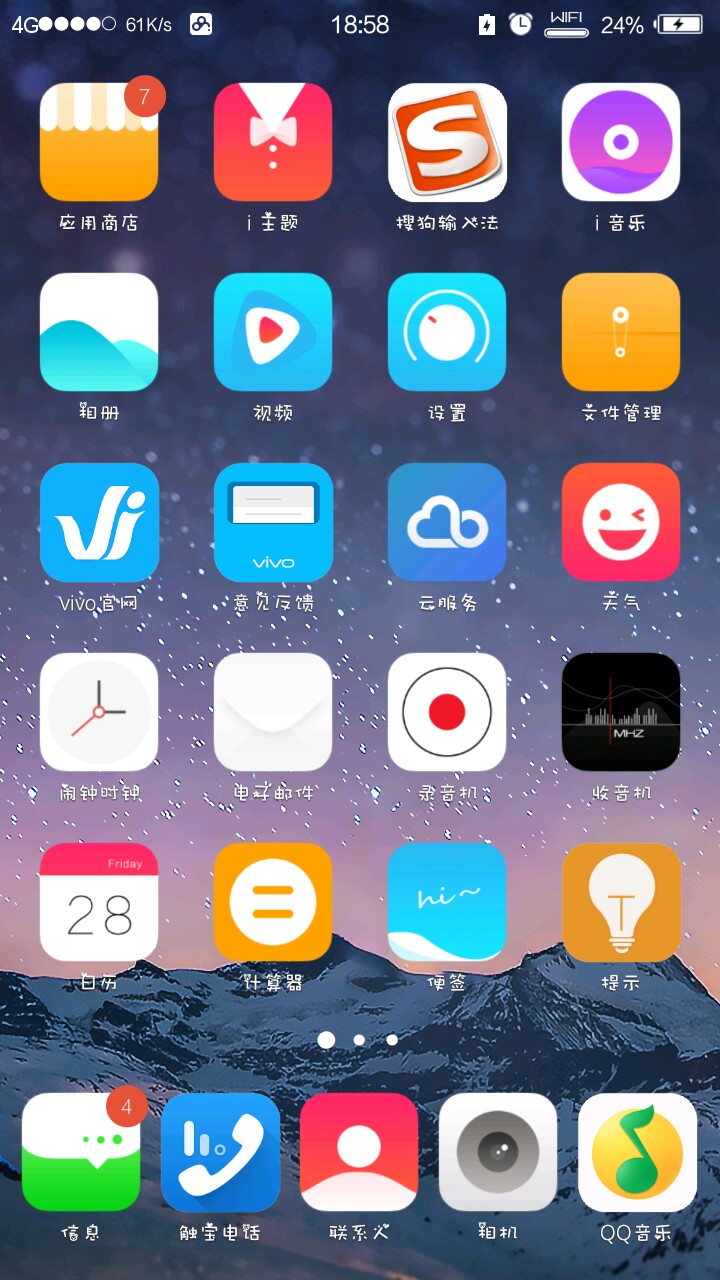Open the 相册 gallery

point(99,332)
